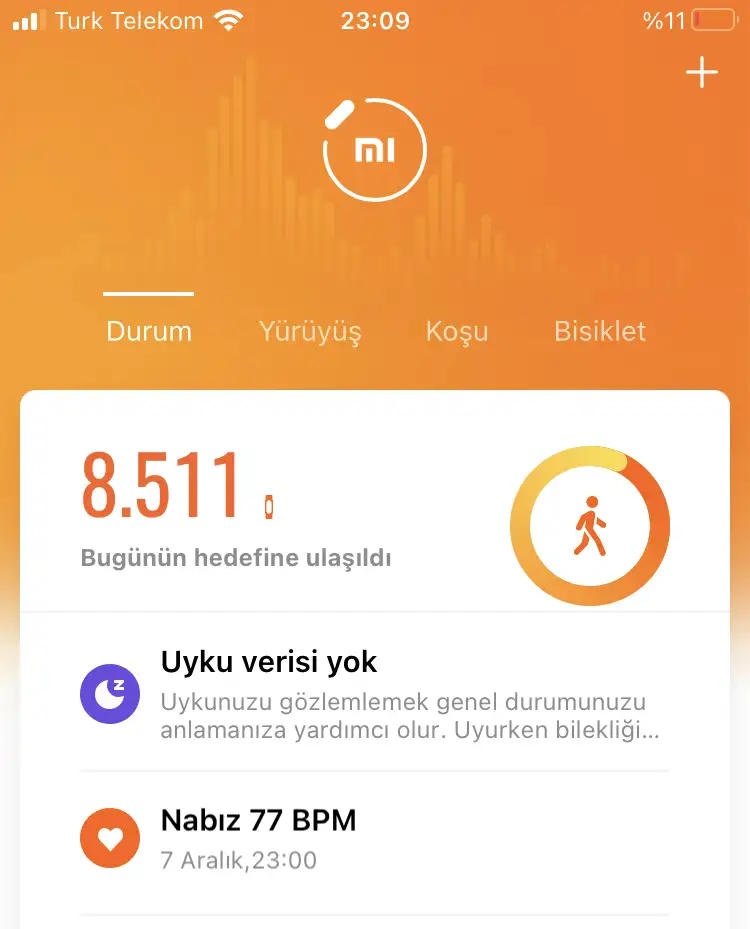Select the Bisiklet tab
750x929 pixels.
600,331
